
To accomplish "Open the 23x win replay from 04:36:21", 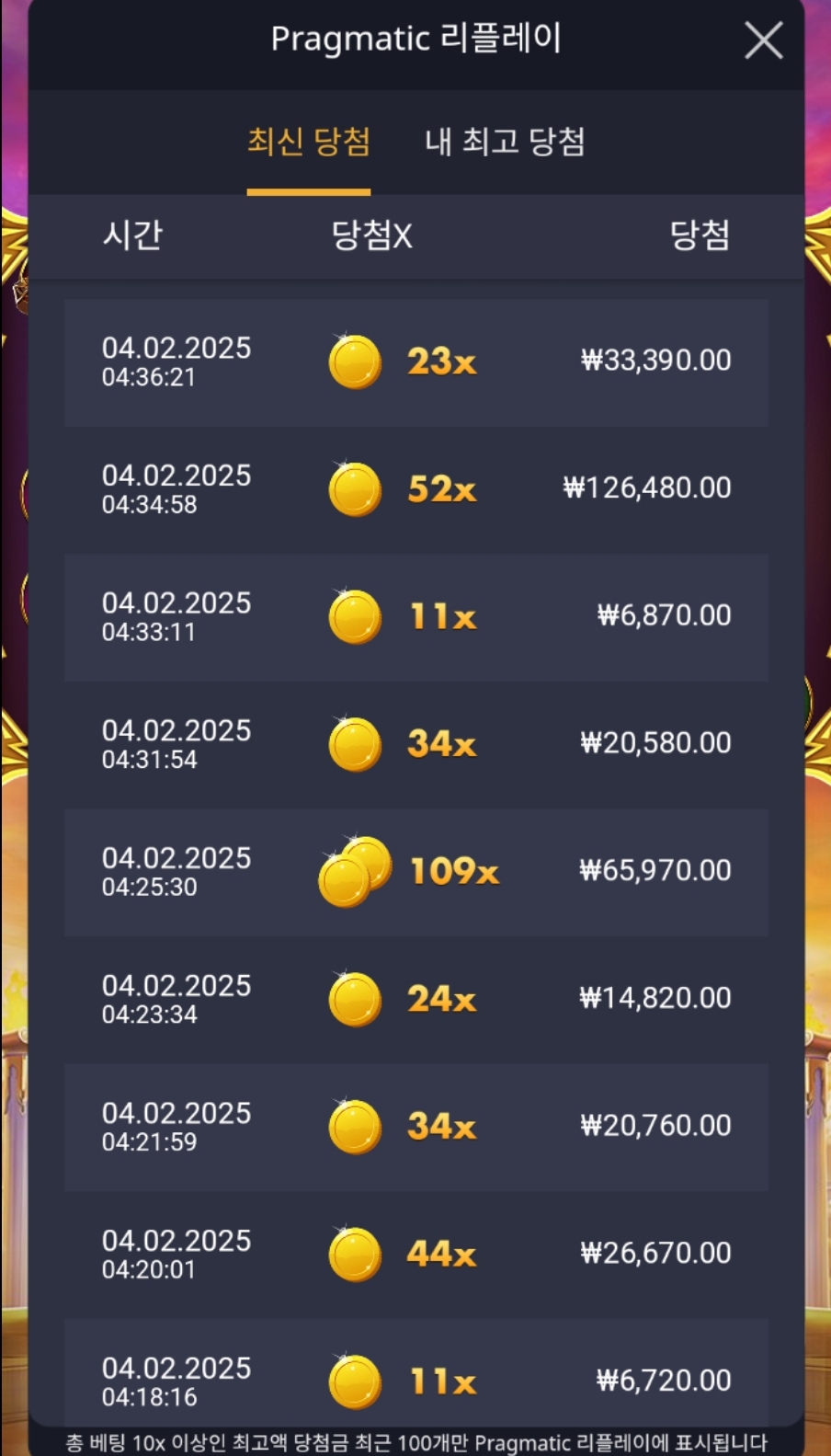I will (415, 361).
